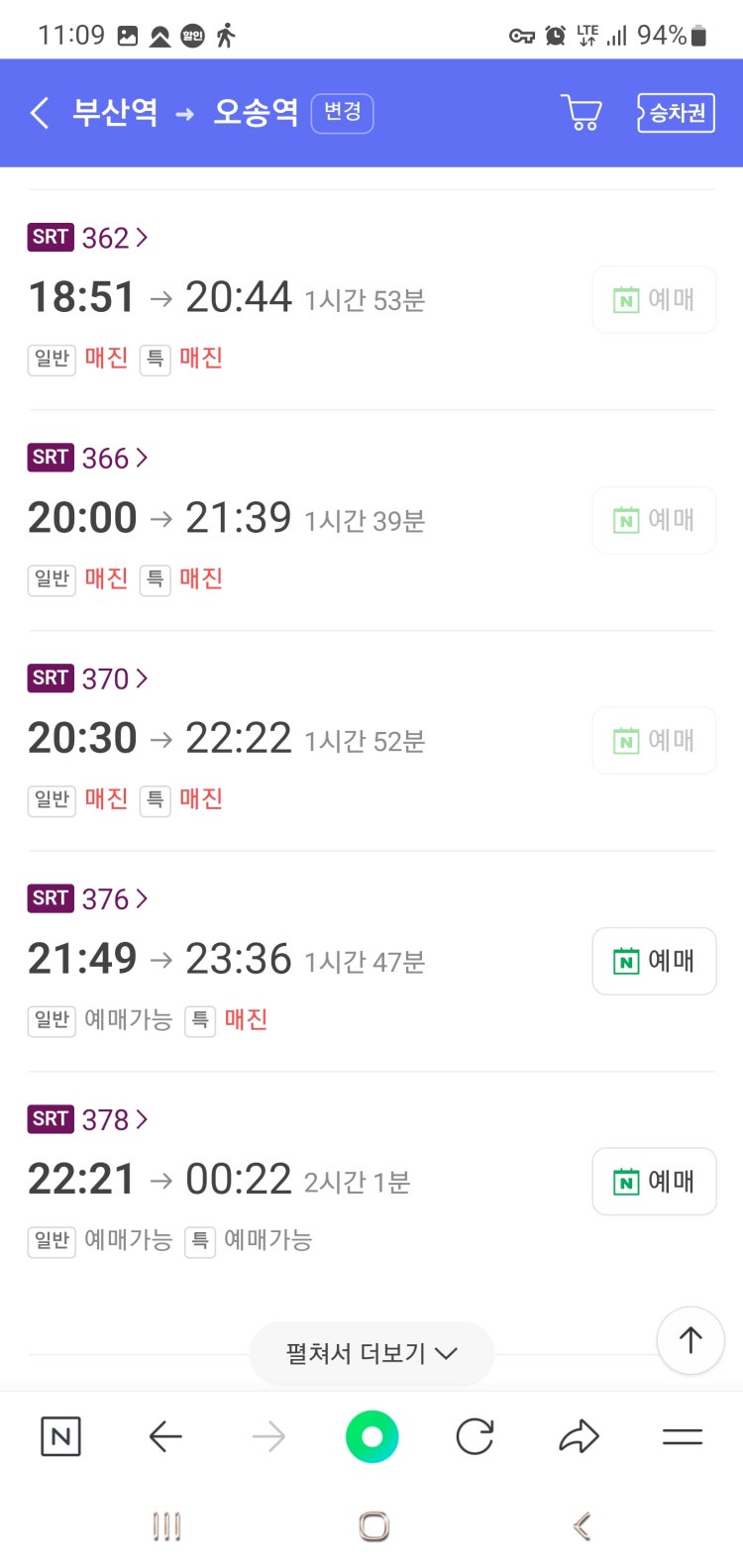Reload the current page

click(475, 1436)
